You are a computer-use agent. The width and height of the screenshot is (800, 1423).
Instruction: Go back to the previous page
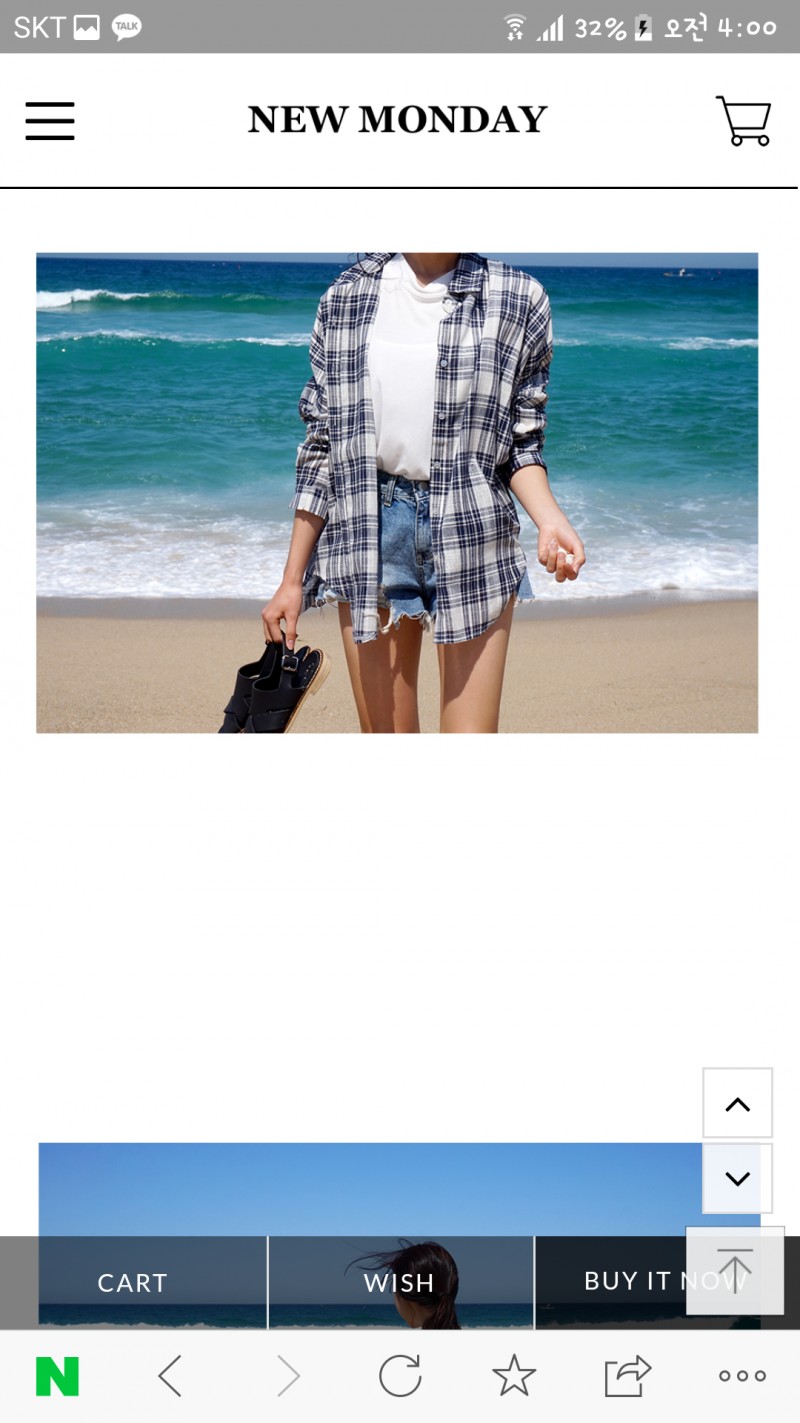click(x=171, y=1377)
